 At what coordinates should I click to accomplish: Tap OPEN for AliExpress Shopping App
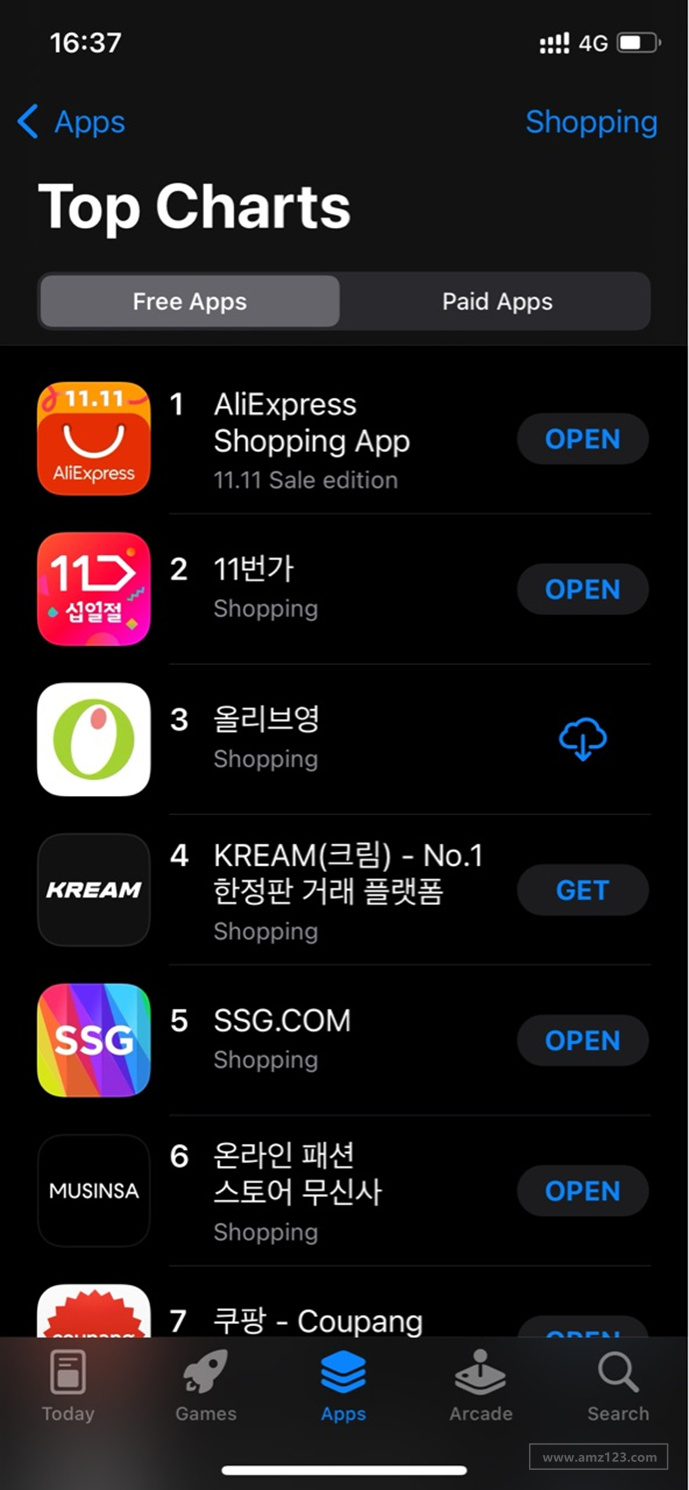tap(582, 439)
